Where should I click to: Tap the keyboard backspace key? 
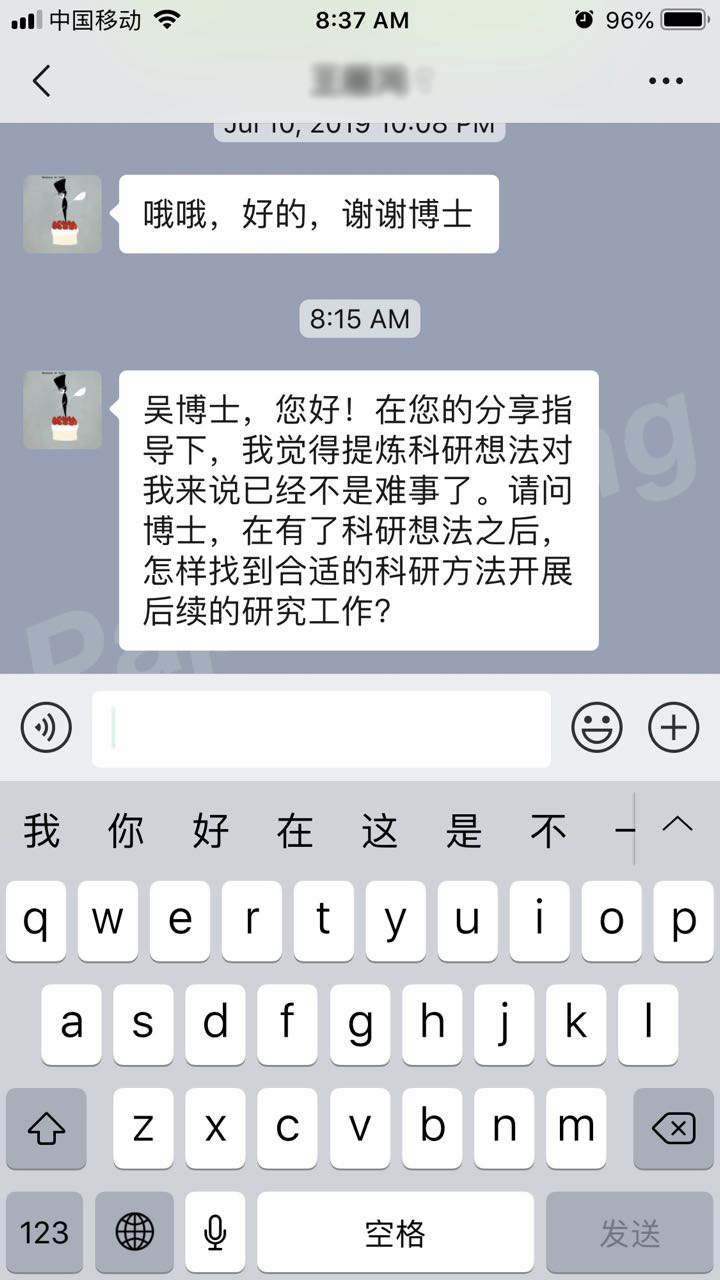point(673,1129)
